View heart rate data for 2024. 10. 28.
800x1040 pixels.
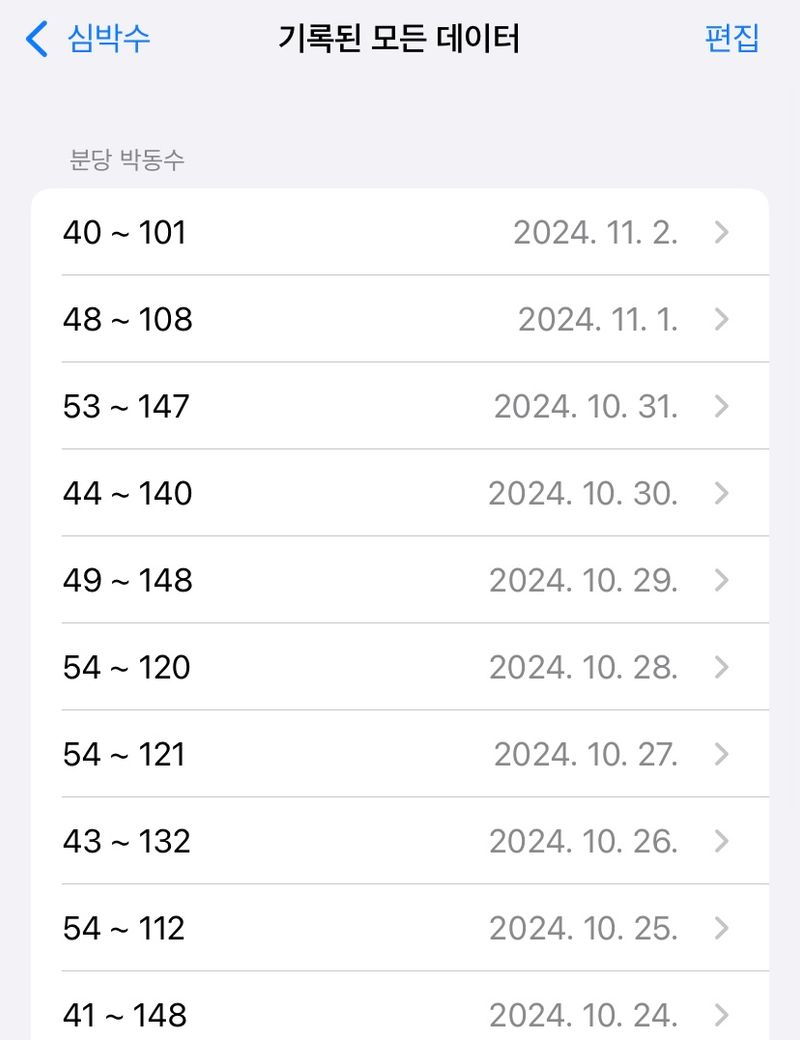400,668
